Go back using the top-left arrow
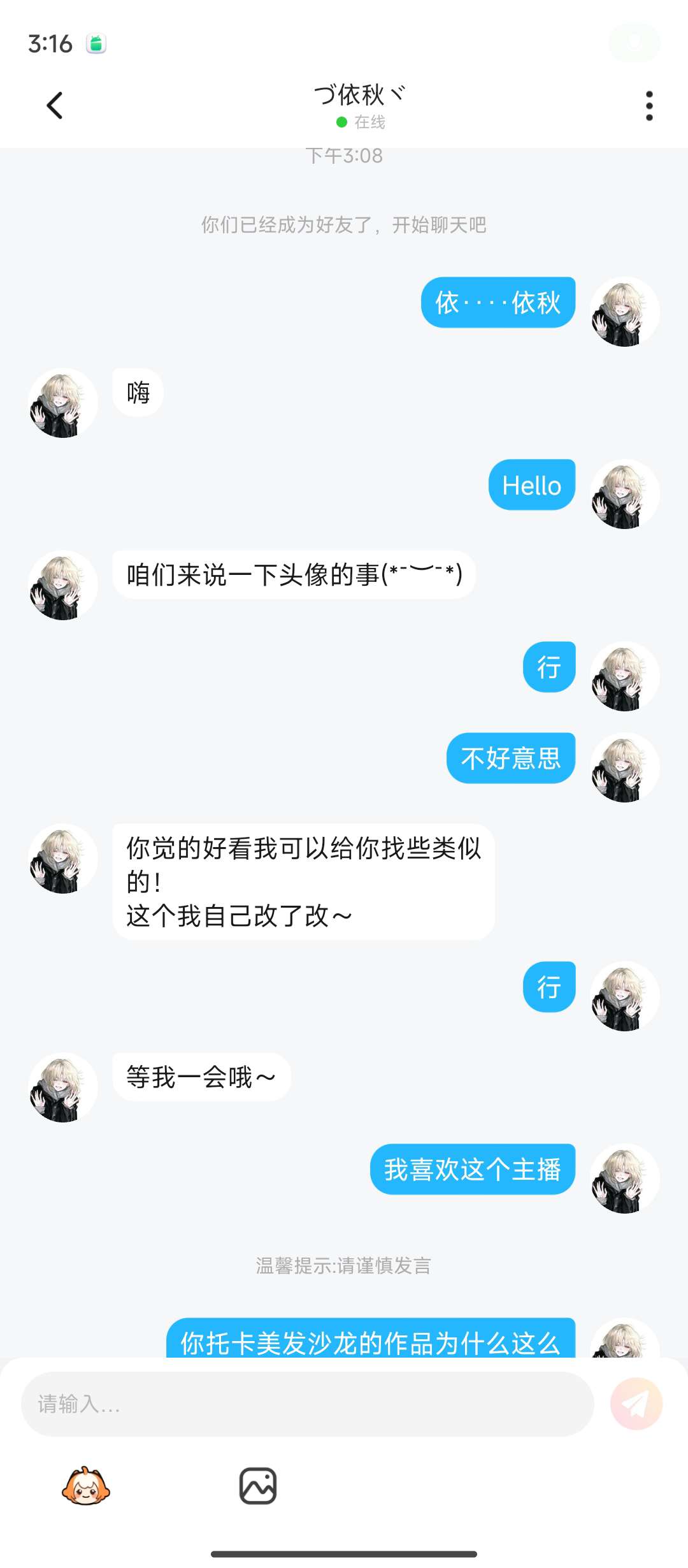 55,106
